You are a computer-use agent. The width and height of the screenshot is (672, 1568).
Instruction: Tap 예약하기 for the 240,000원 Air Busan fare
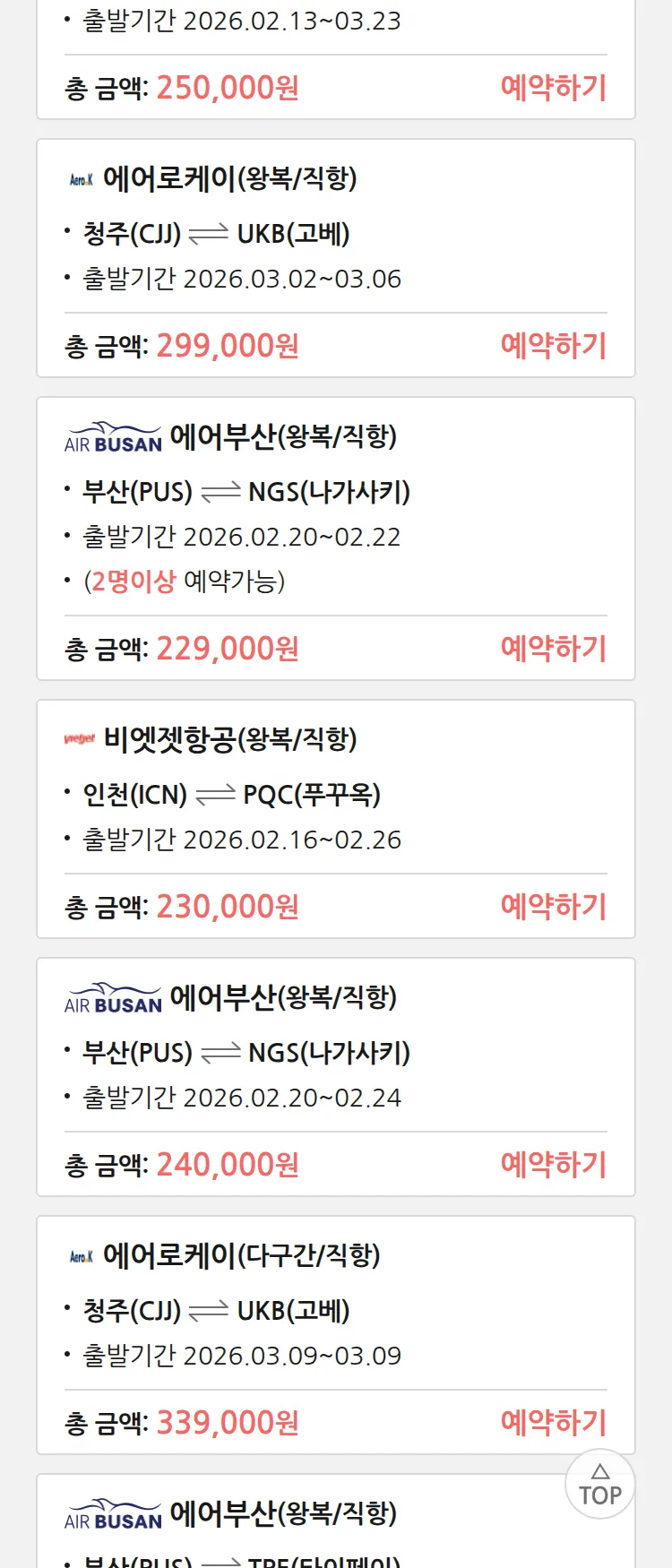click(x=553, y=1165)
